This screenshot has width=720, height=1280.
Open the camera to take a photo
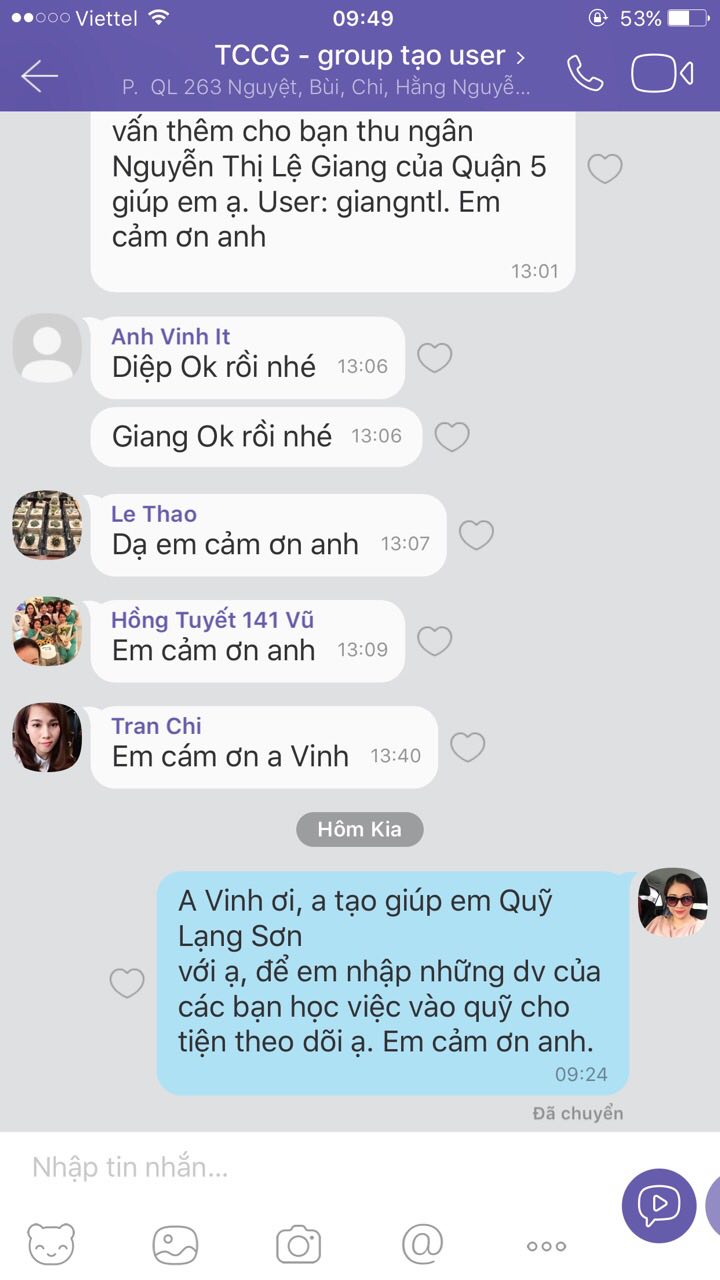click(x=298, y=1245)
